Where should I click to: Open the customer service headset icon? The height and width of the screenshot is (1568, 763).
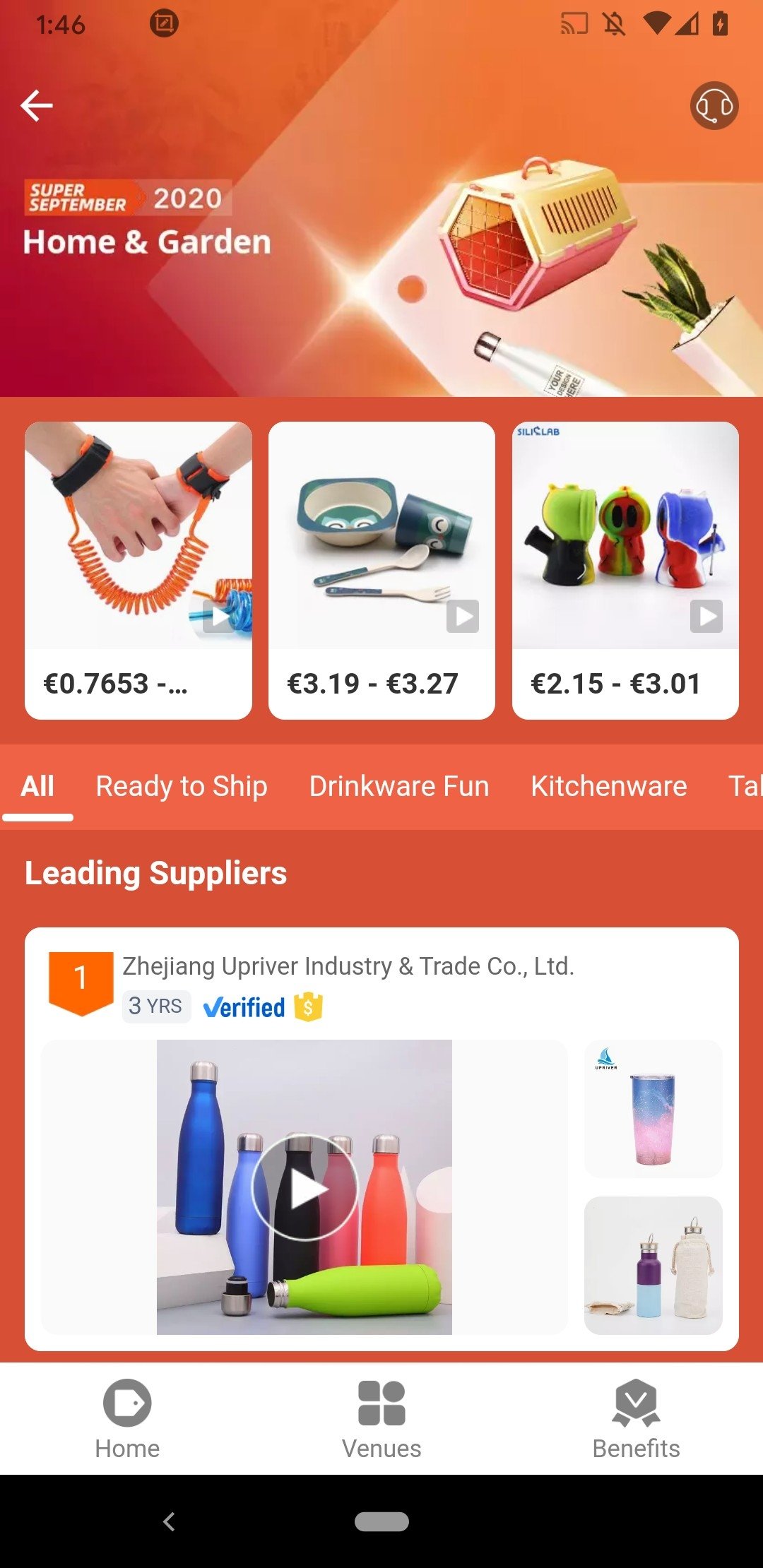point(714,106)
